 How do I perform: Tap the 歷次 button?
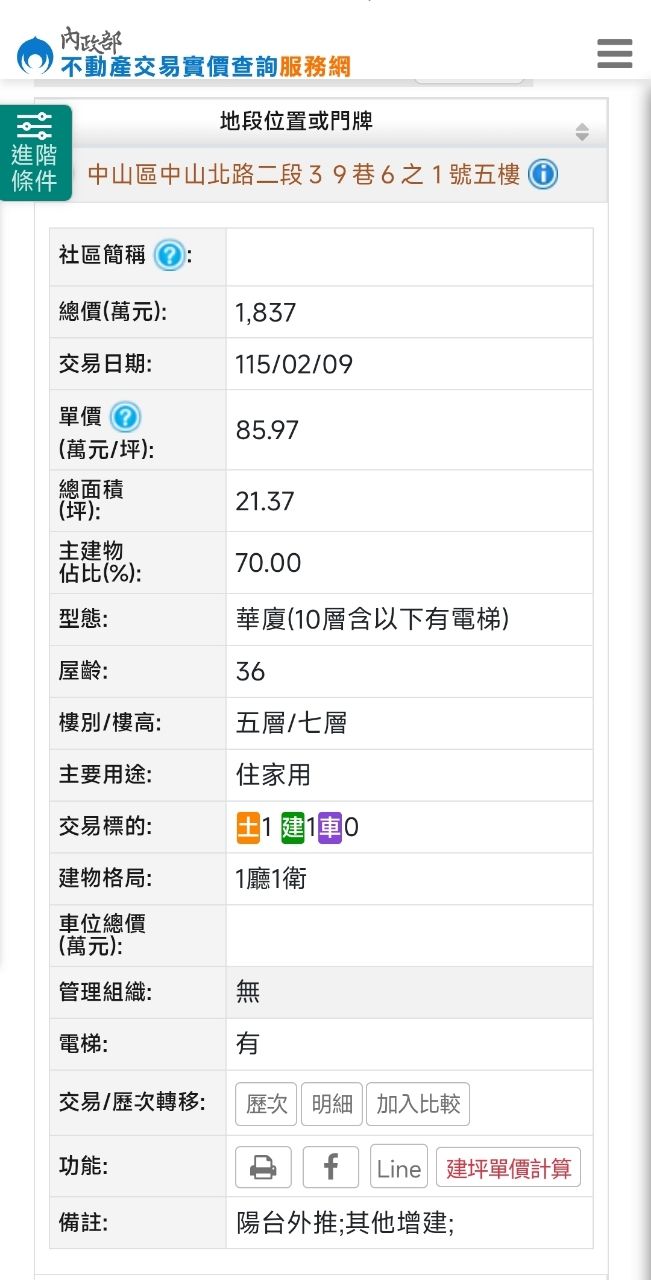(x=266, y=1104)
